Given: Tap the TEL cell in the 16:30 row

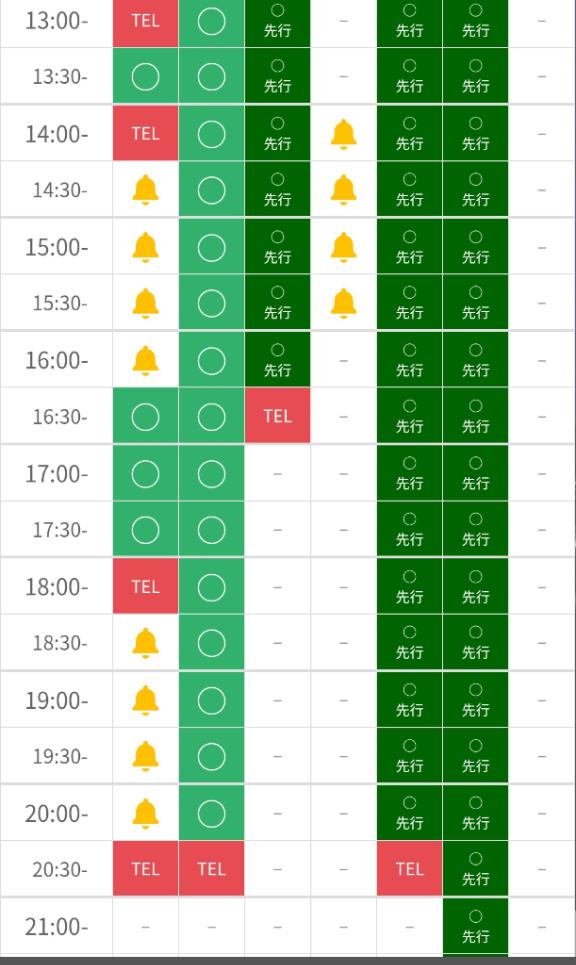Looking at the screenshot, I should click(x=278, y=416).
